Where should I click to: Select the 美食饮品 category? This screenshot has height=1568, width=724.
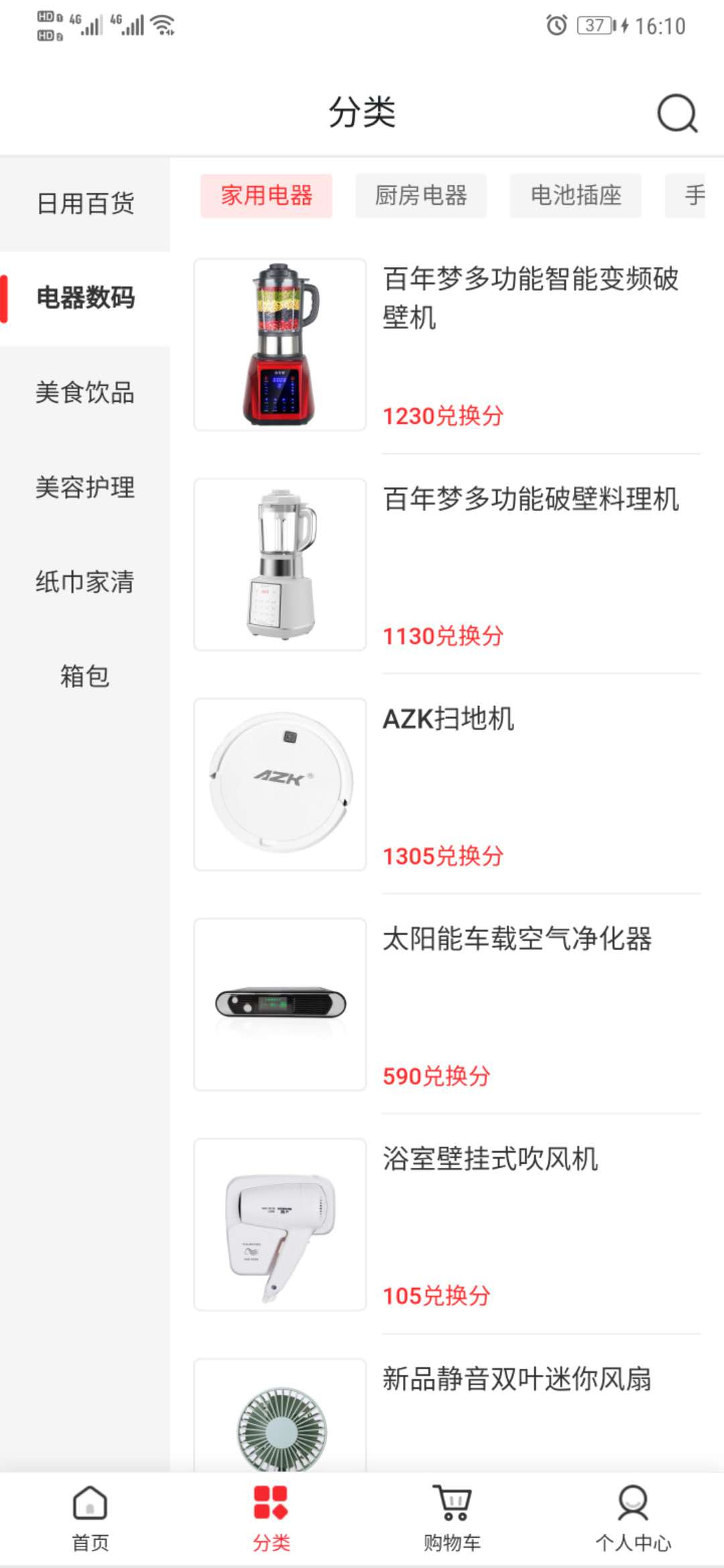(85, 393)
